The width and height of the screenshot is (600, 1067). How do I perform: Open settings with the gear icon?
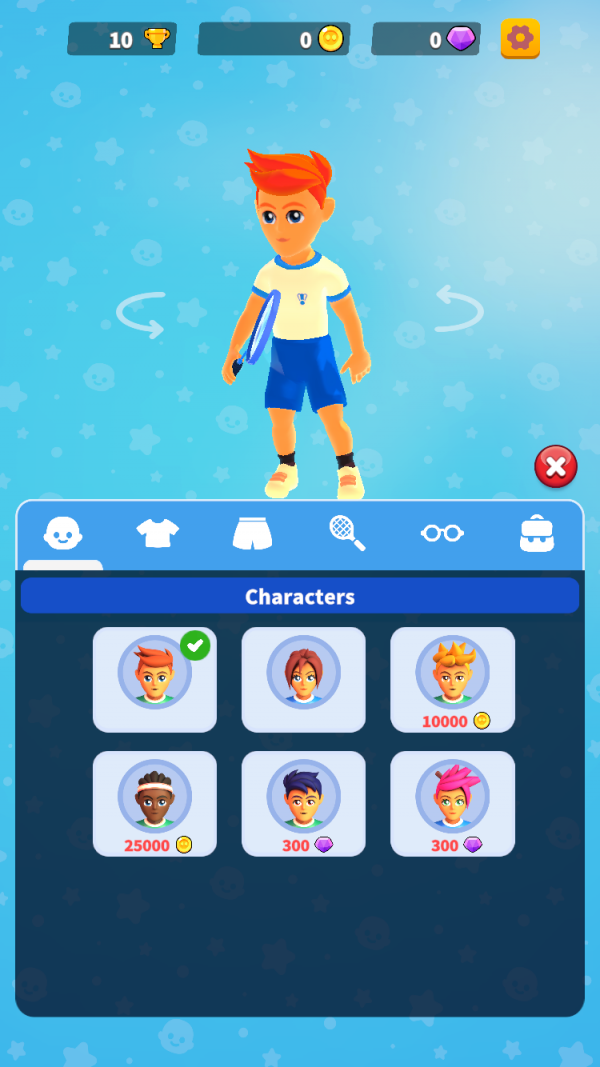point(520,39)
